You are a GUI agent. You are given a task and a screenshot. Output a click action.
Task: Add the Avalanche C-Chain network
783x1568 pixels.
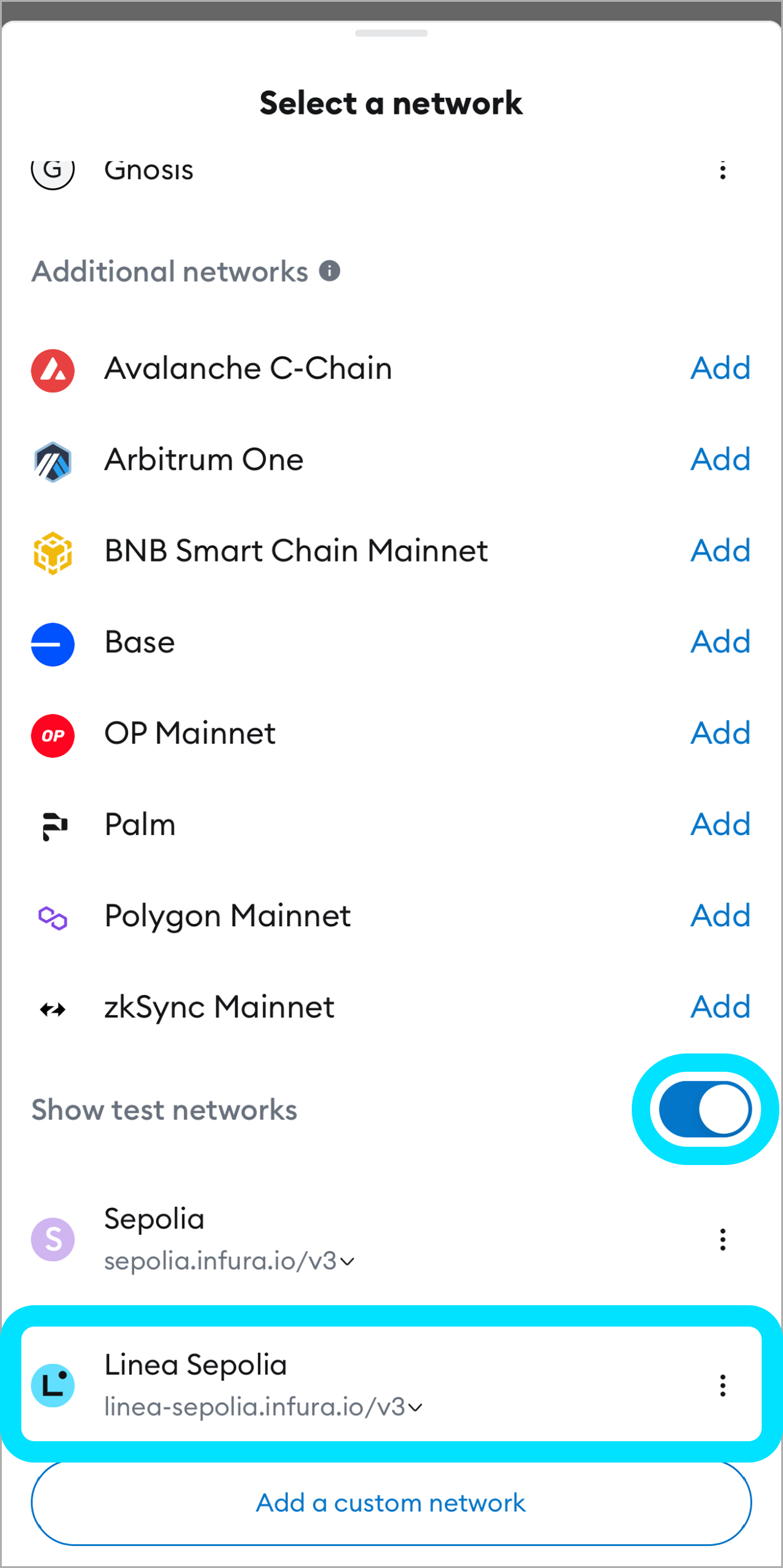click(x=720, y=369)
